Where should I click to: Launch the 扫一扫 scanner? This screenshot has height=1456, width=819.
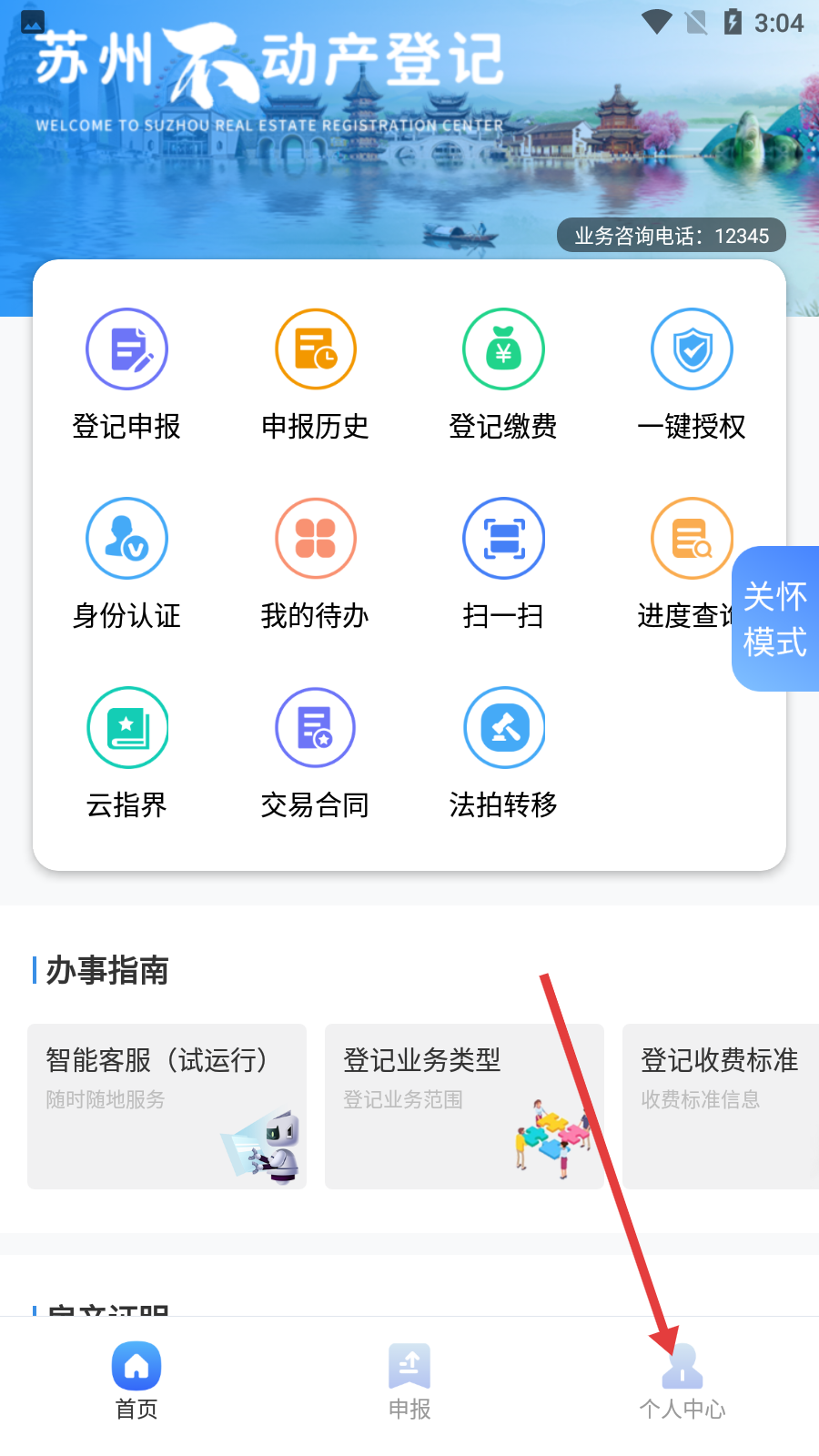coord(503,563)
